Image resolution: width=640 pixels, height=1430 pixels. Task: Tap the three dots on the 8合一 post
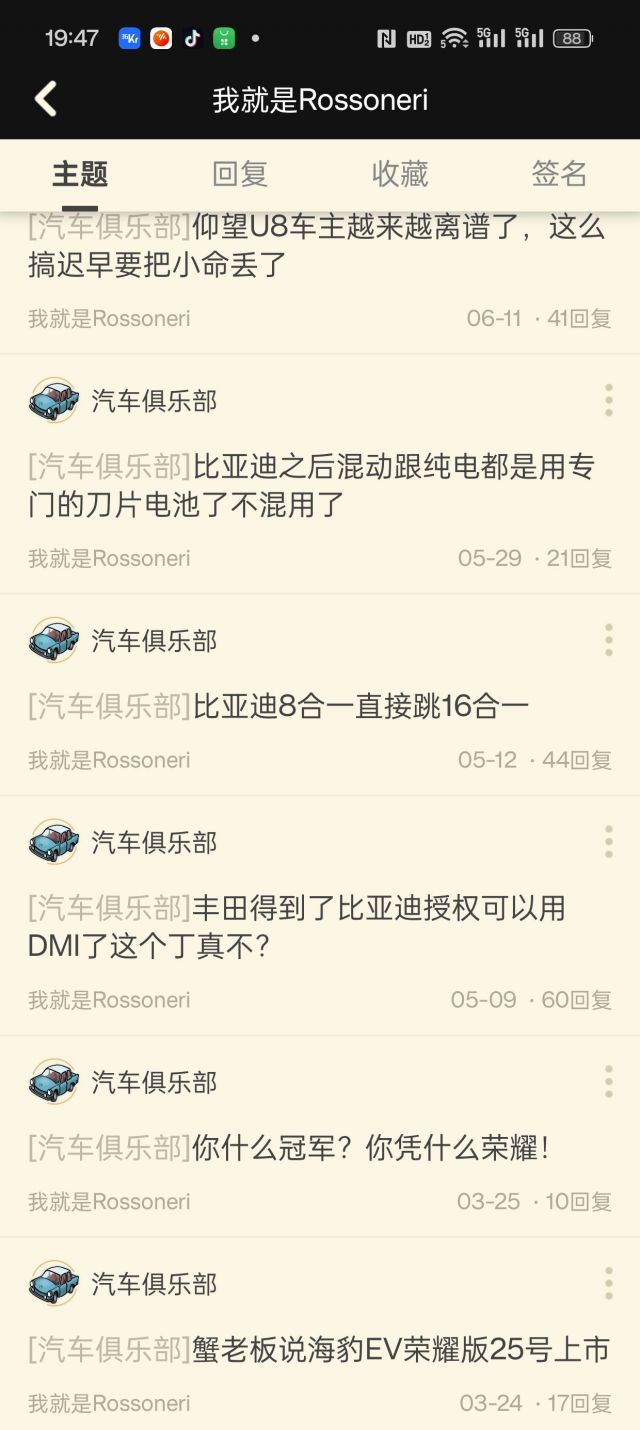point(608,641)
